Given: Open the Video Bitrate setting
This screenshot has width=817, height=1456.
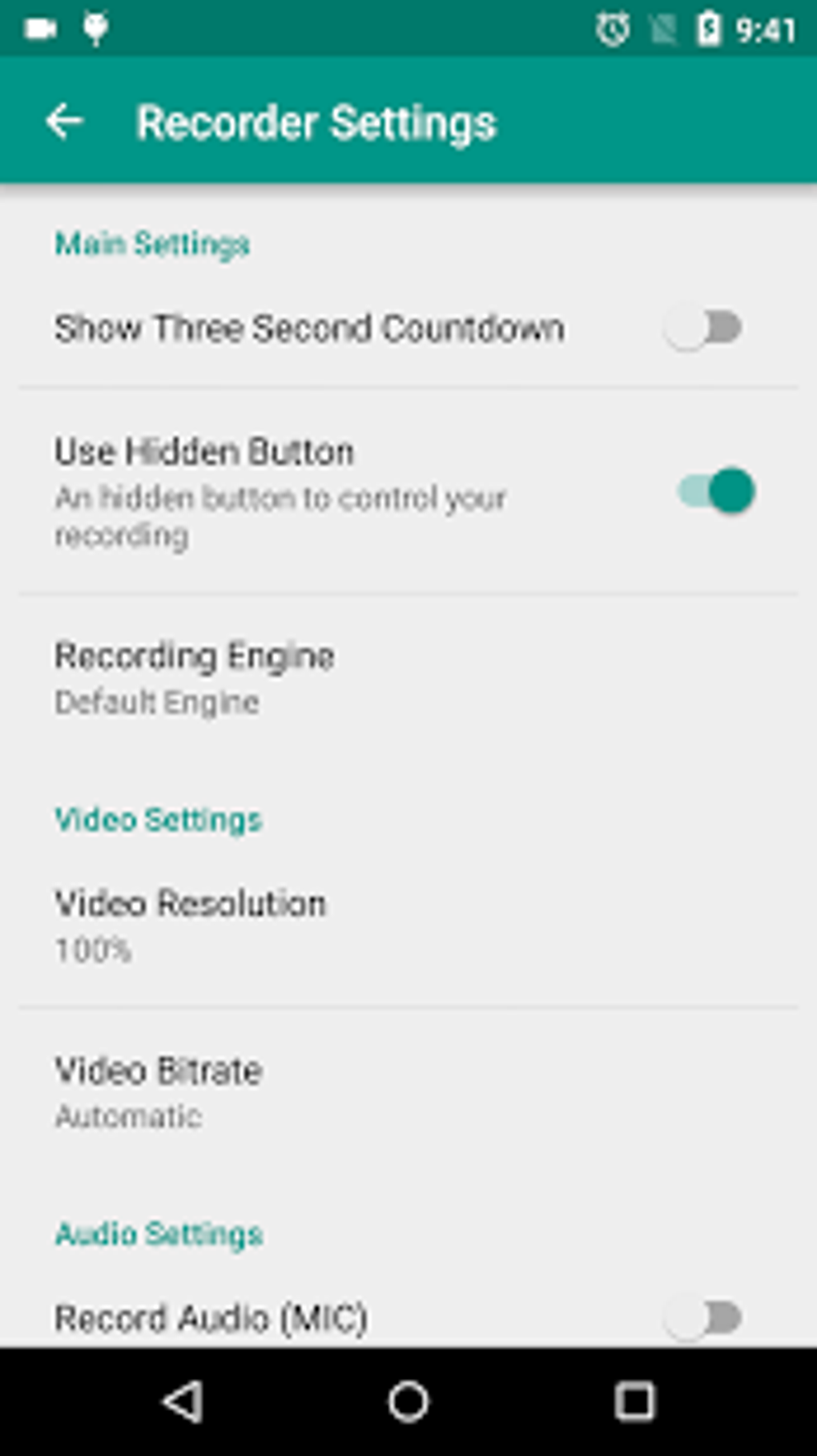Looking at the screenshot, I should [408, 1092].
